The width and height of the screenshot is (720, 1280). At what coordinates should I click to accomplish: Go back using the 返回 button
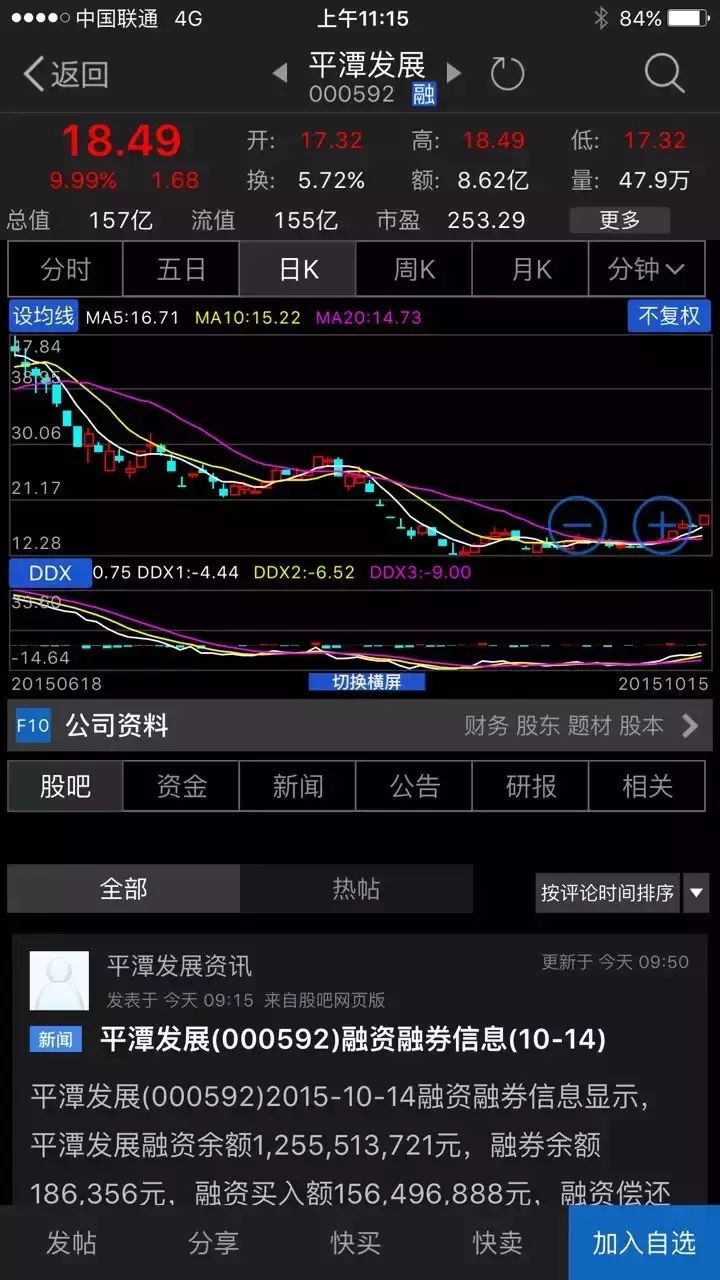66,74
